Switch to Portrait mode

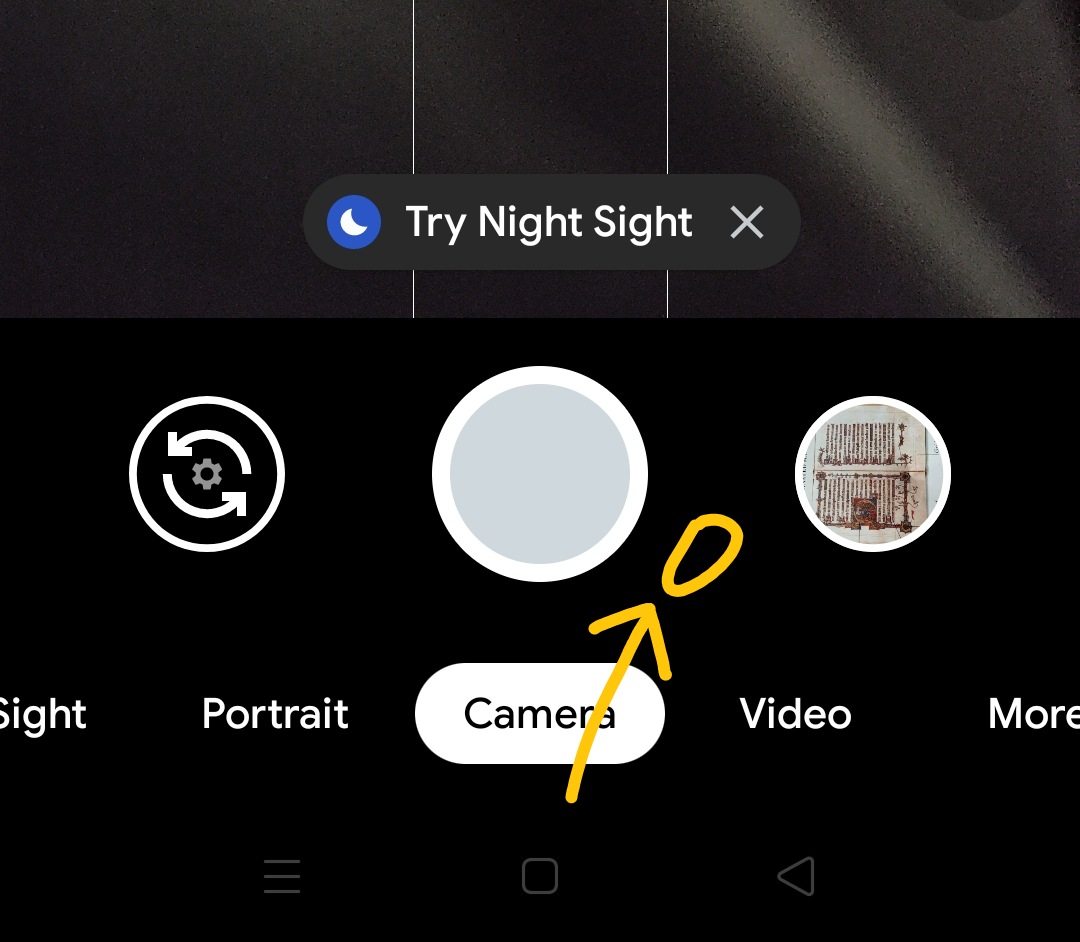pos(275,714)
